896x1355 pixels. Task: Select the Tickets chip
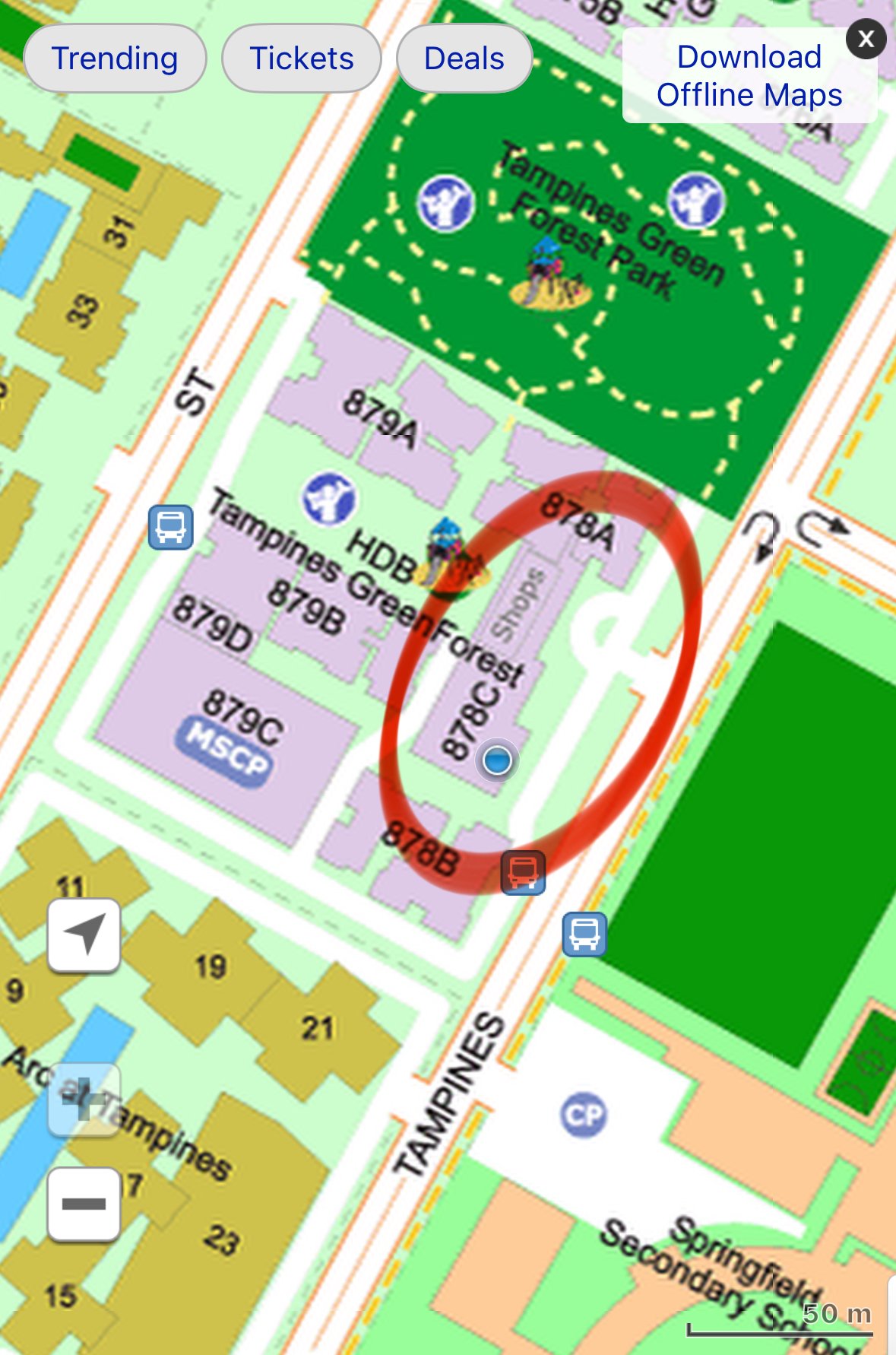tap(302, 59)
